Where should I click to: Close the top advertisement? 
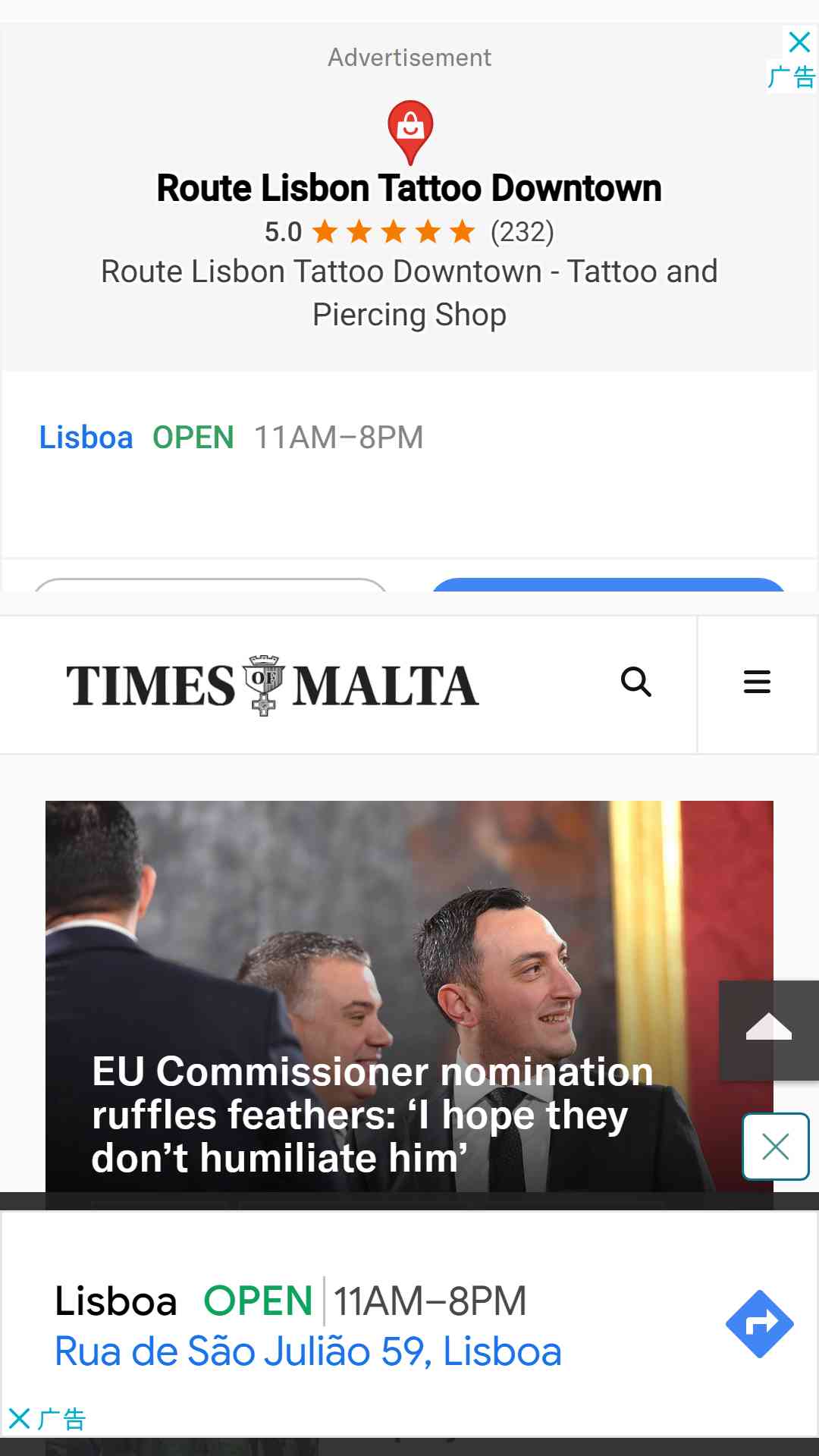pos(799,42)
